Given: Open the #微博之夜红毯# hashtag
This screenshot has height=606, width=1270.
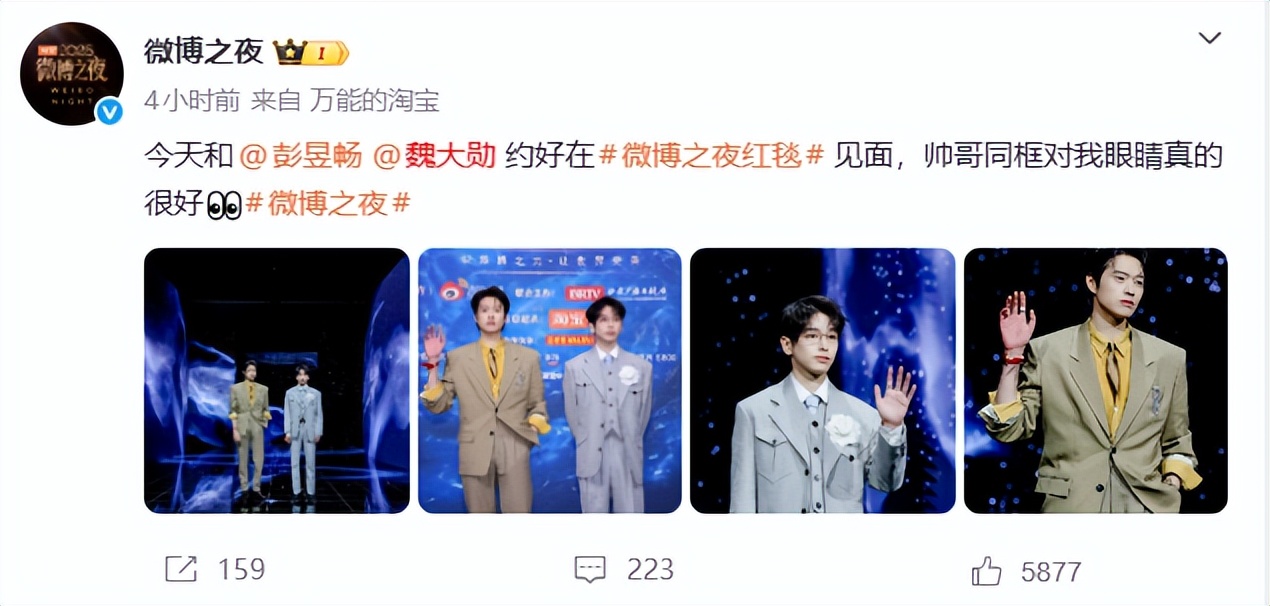Looking at the screenshot, I should coord(711,155).
